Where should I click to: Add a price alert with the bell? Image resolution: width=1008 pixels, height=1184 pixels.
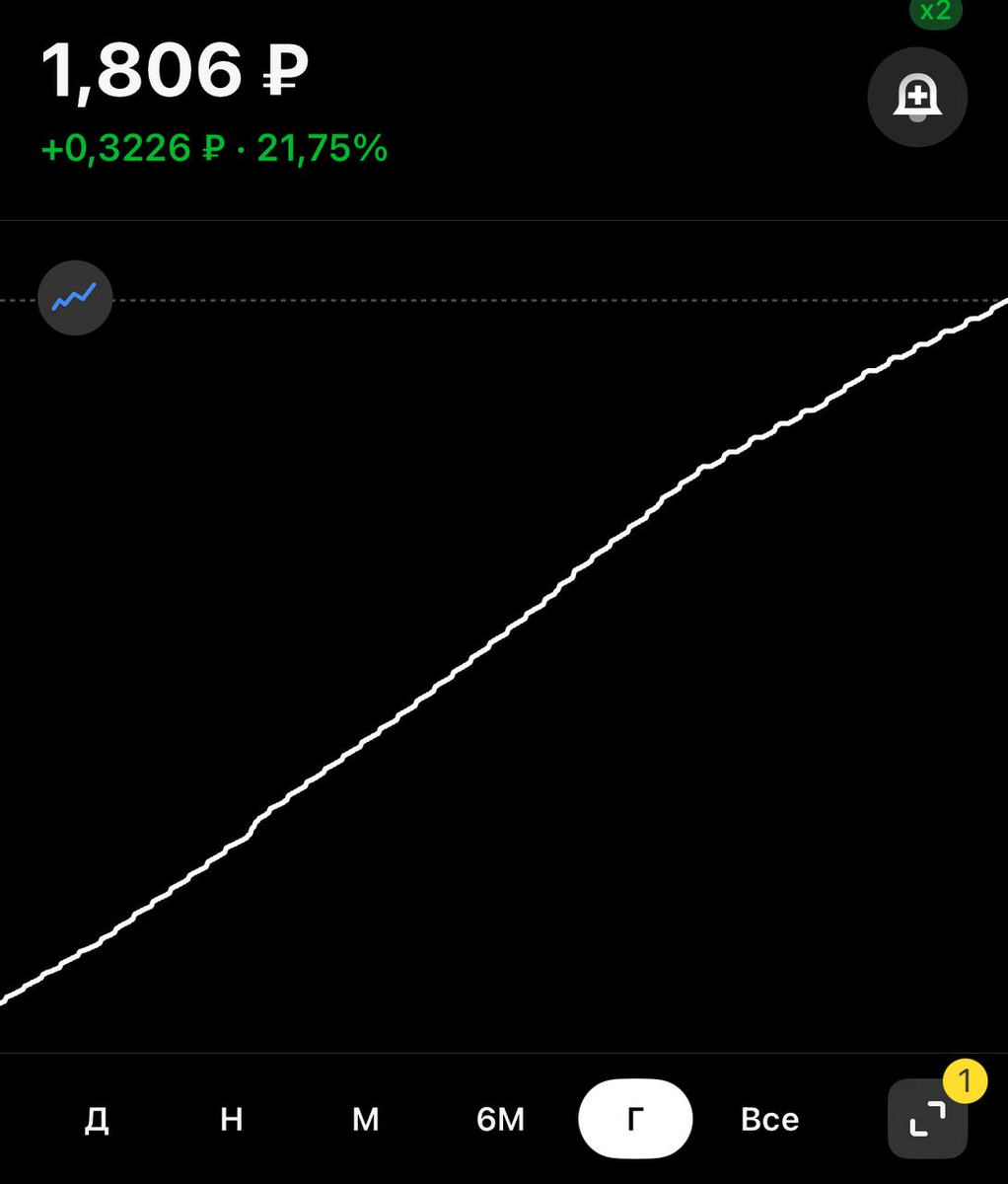(917, 98)
